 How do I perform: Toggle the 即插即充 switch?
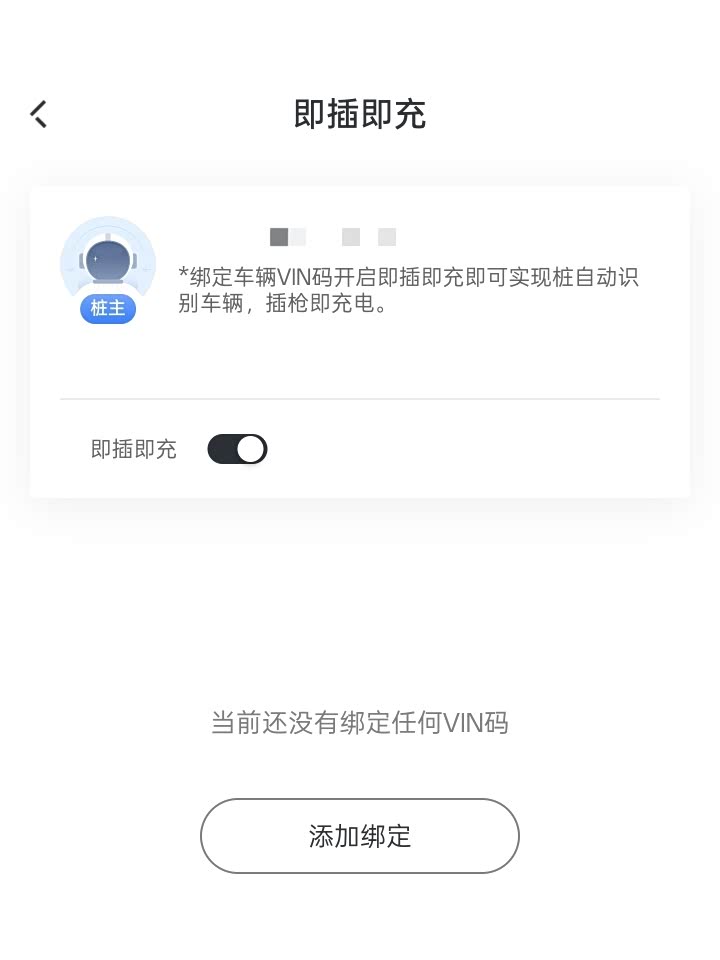click(238, 449)
